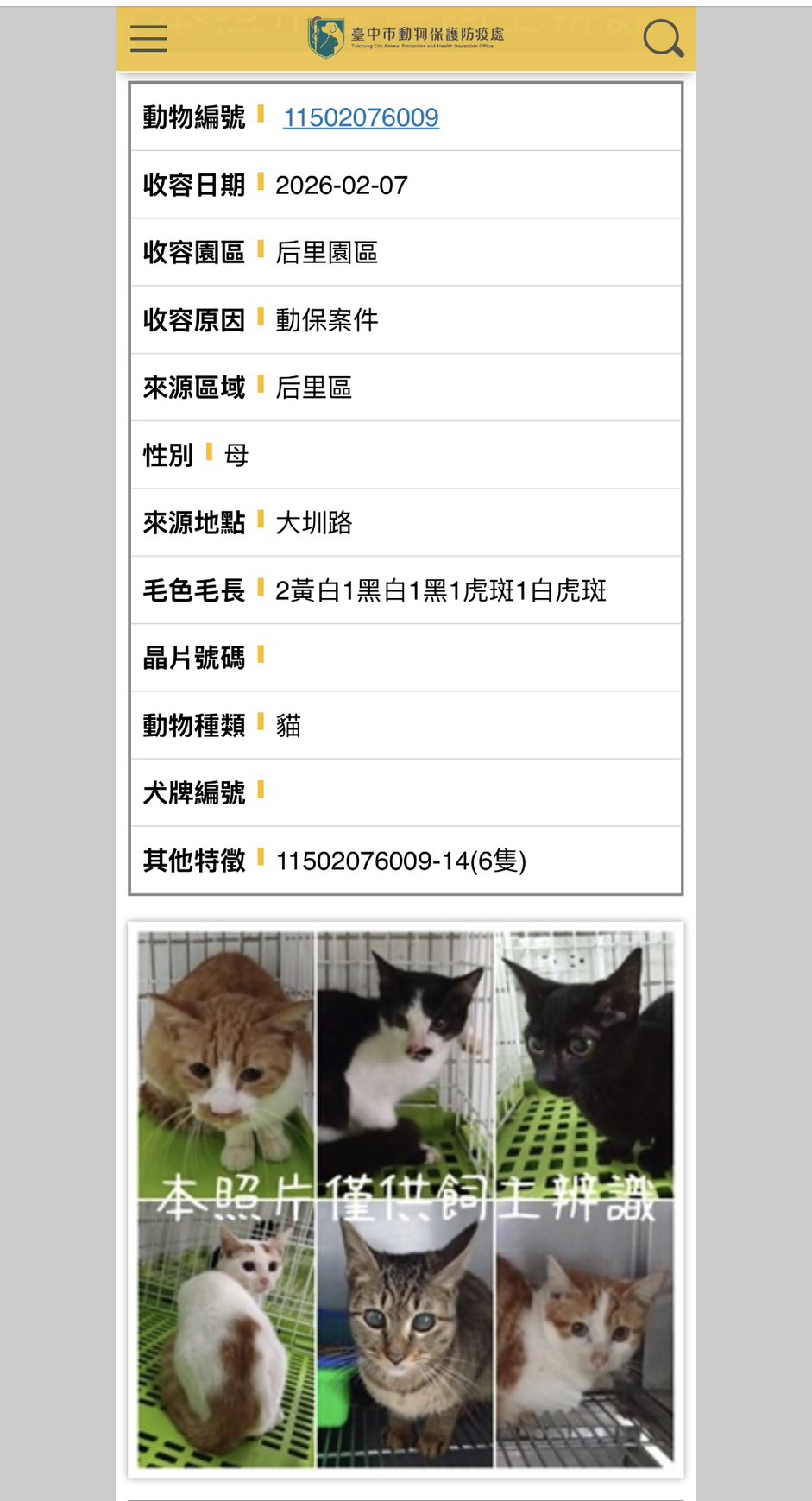View the cats photo collage
This screenshot has height=1501, width=812.
[406, 1199]
